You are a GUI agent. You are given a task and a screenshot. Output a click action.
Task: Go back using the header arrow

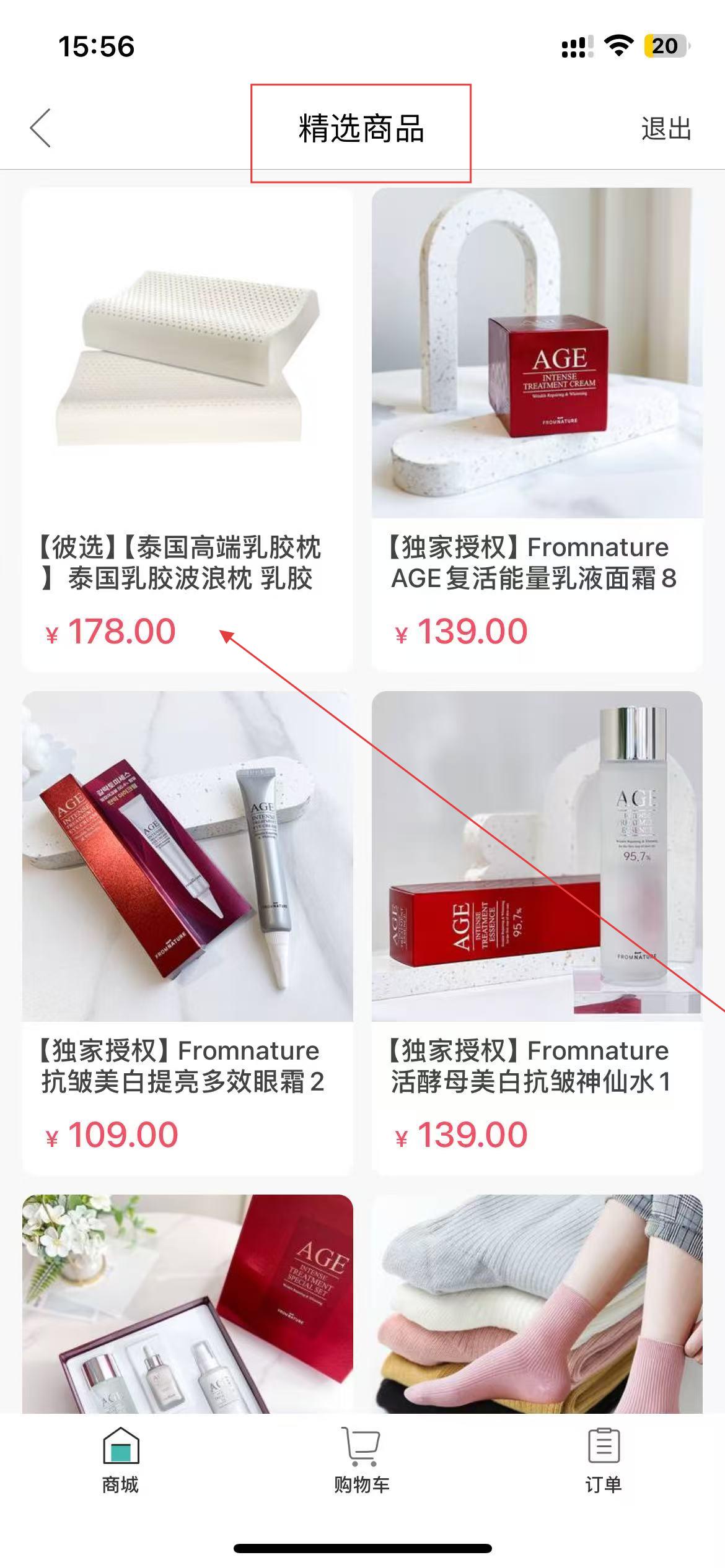tap(41, 129)
